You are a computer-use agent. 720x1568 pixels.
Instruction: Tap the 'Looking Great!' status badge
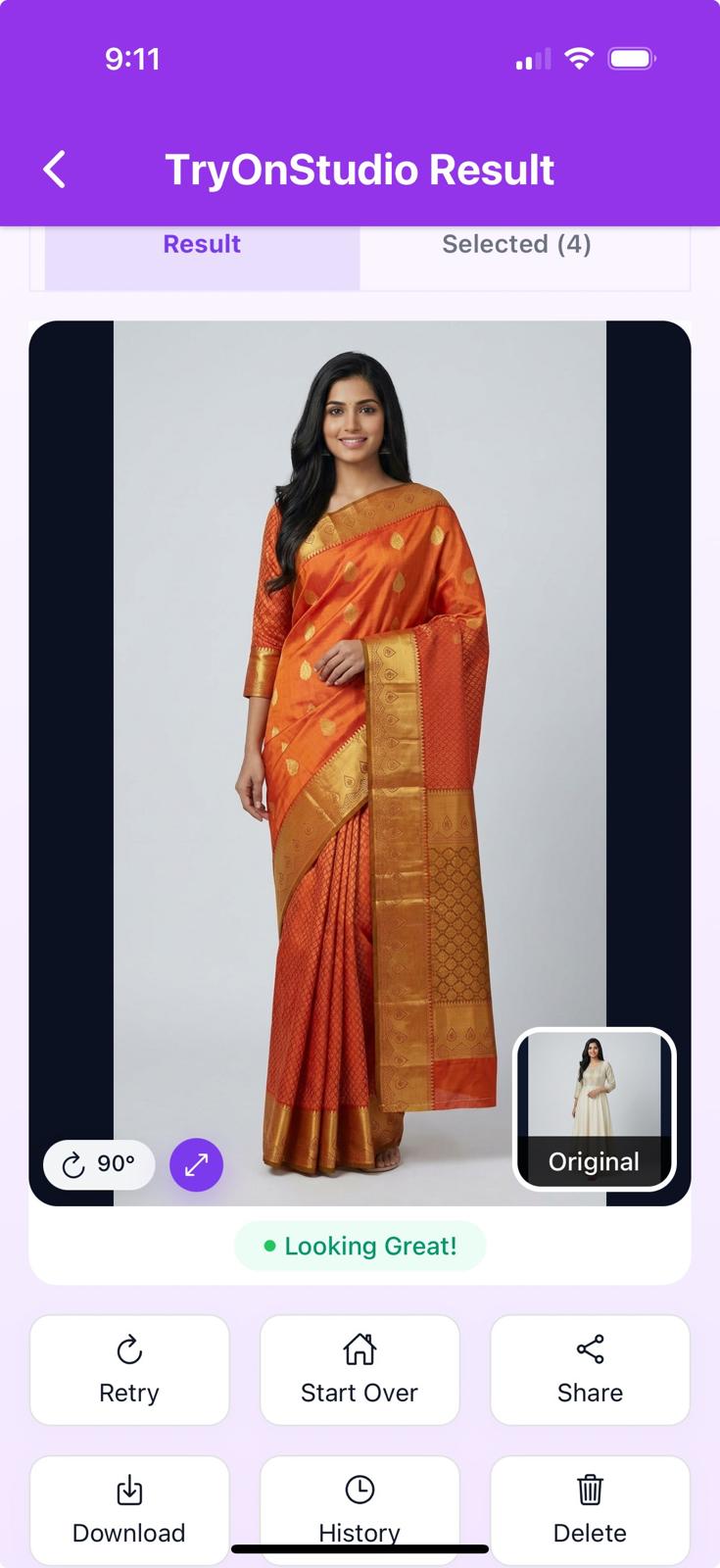pos(360,1246)
